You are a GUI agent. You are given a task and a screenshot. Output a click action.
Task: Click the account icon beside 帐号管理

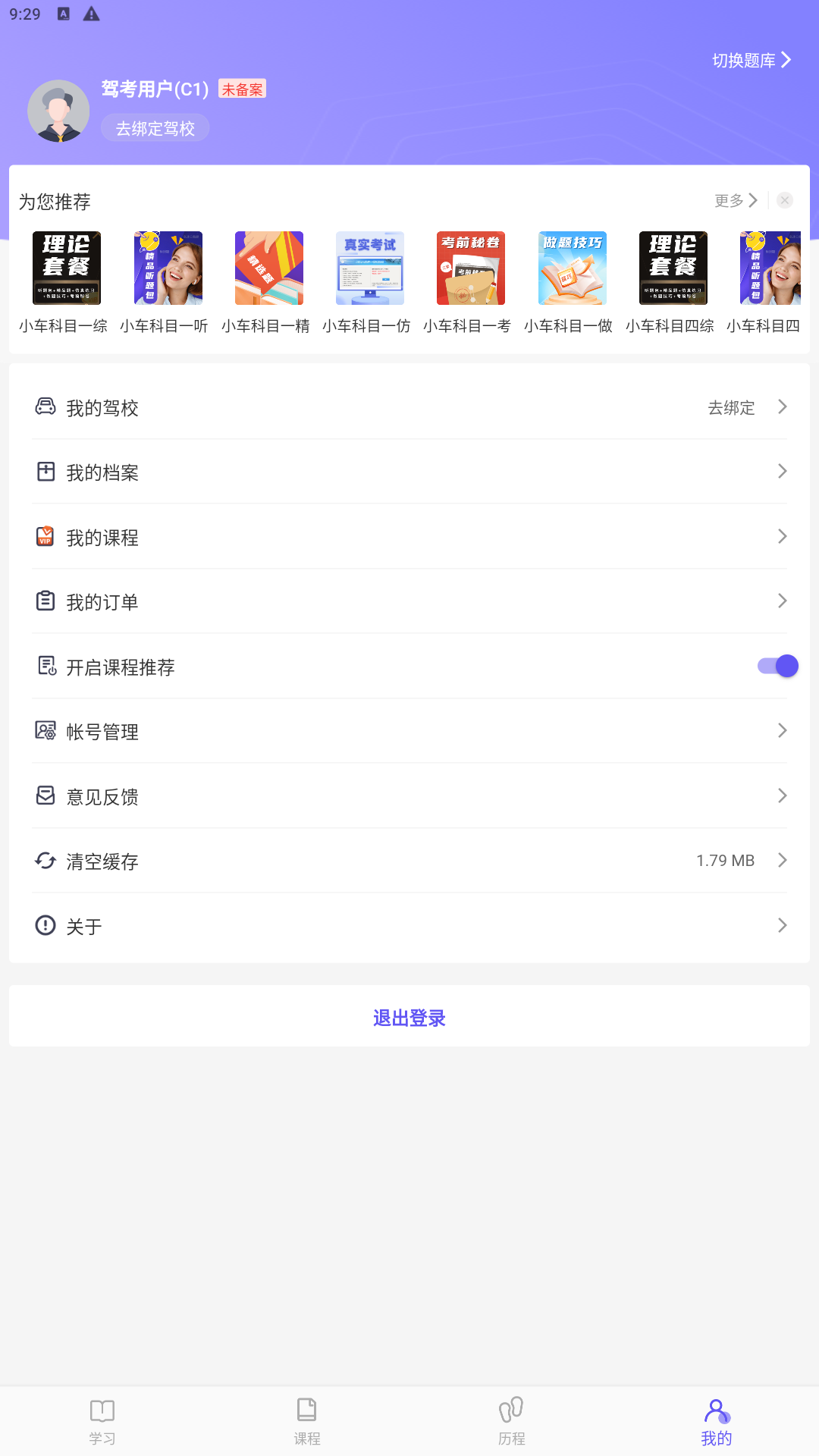[x=45, y=730]
